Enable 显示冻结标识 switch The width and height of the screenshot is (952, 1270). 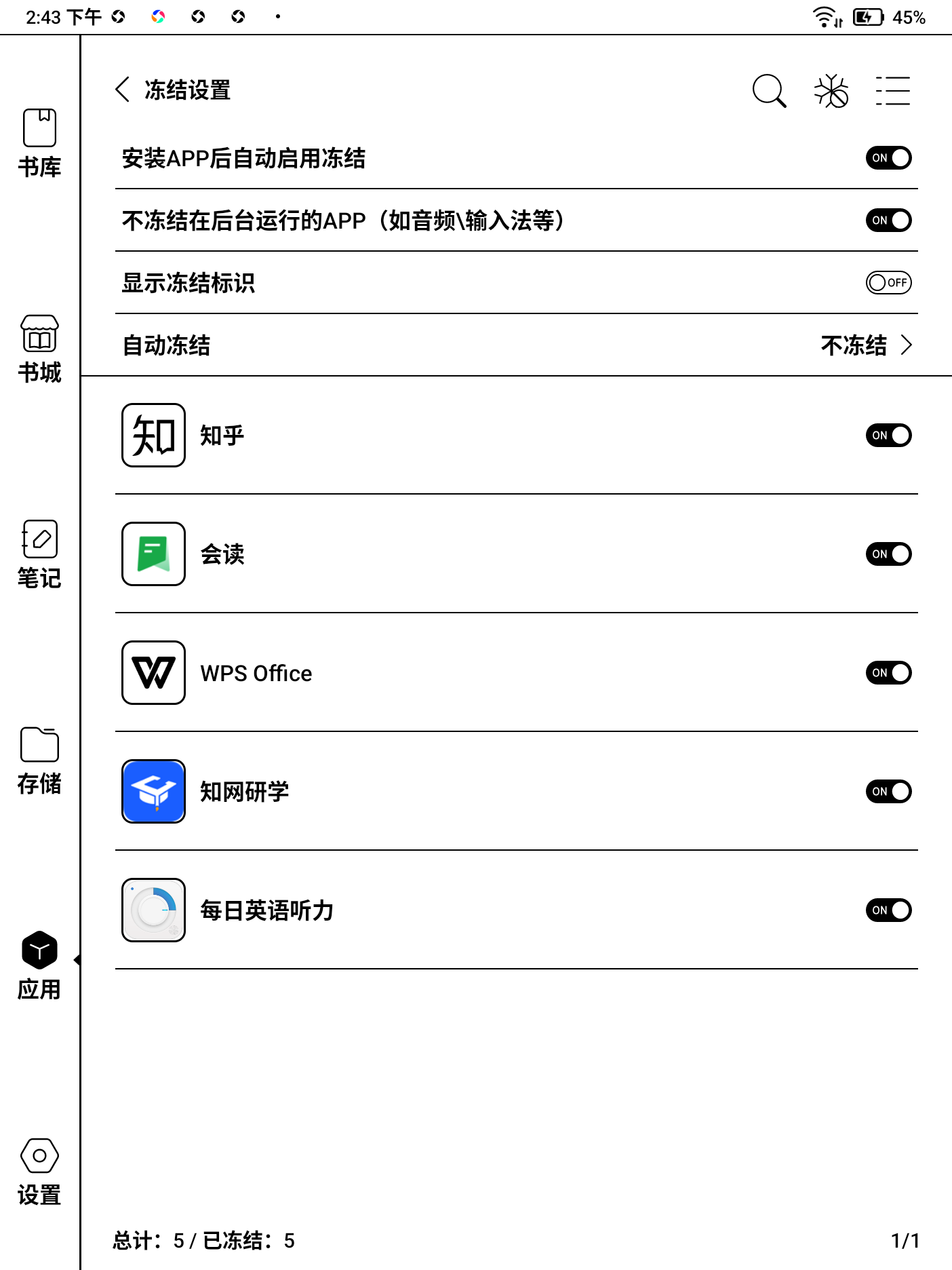(888, 283)
